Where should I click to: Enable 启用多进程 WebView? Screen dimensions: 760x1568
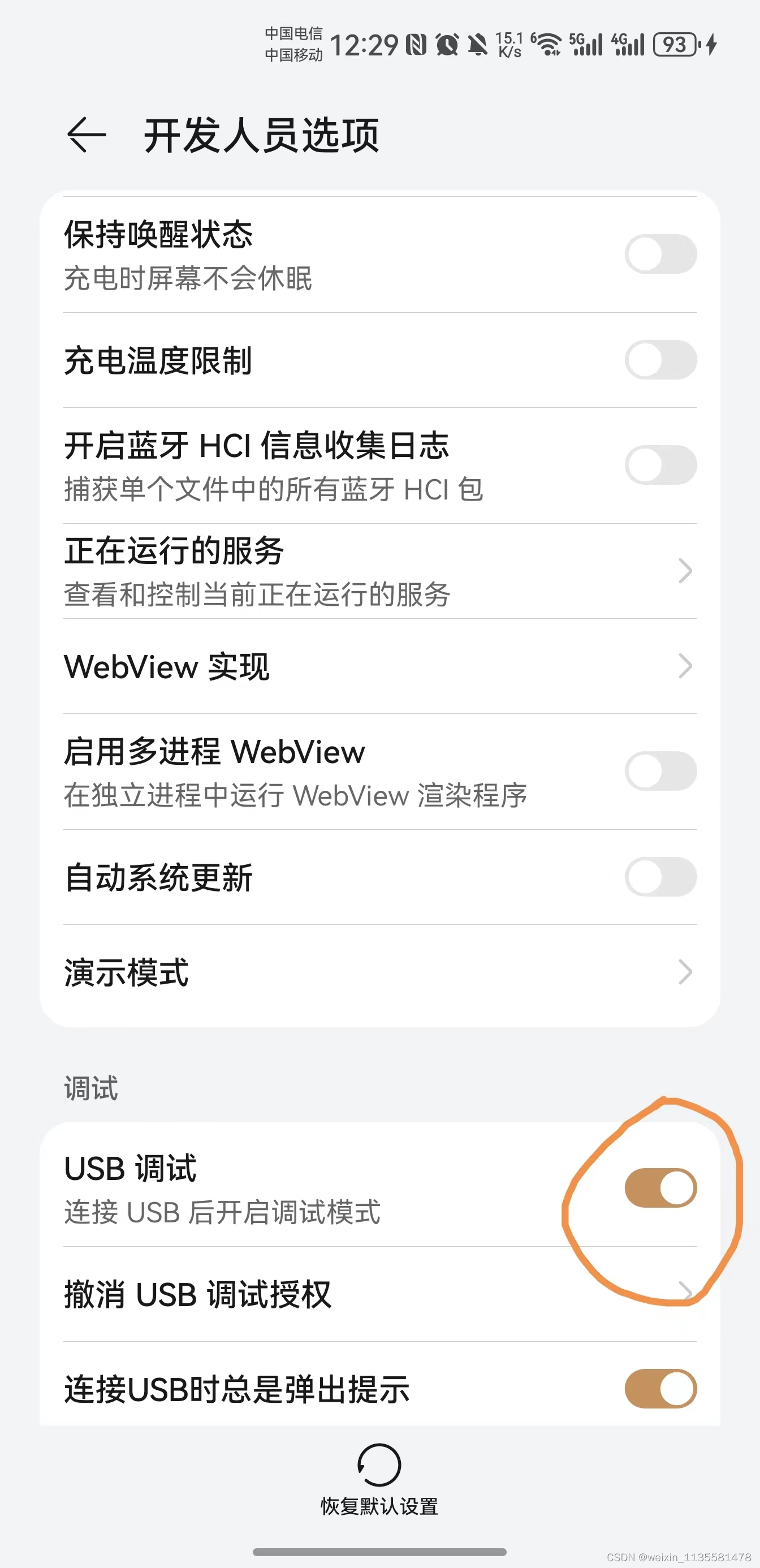[x=660, y=771]
